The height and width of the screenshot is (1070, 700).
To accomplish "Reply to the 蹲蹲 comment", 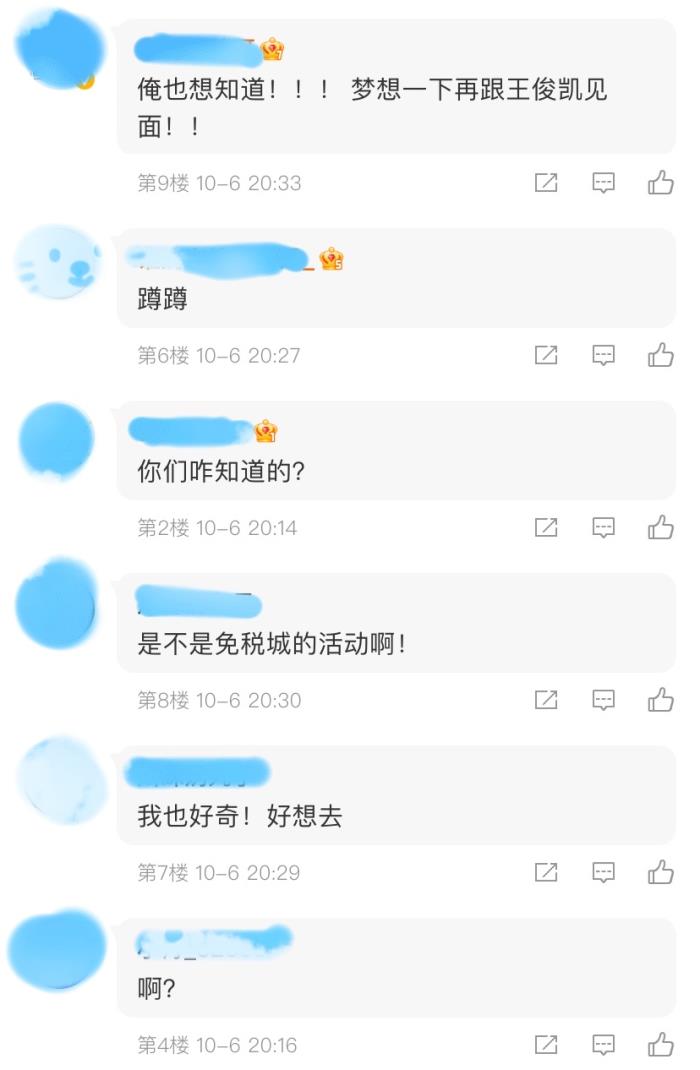I will point(603,355).
